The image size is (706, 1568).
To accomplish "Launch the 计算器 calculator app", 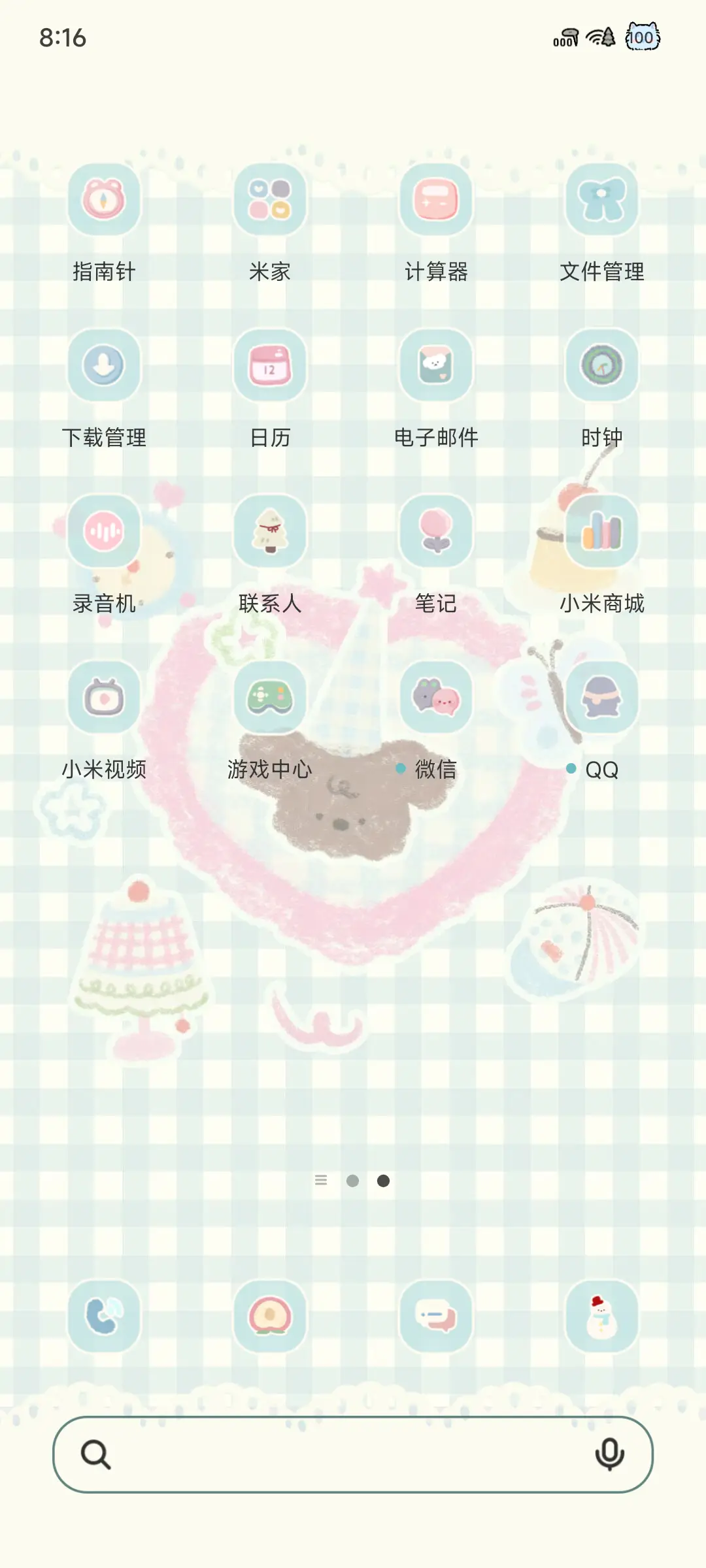I will click(435, 201).
